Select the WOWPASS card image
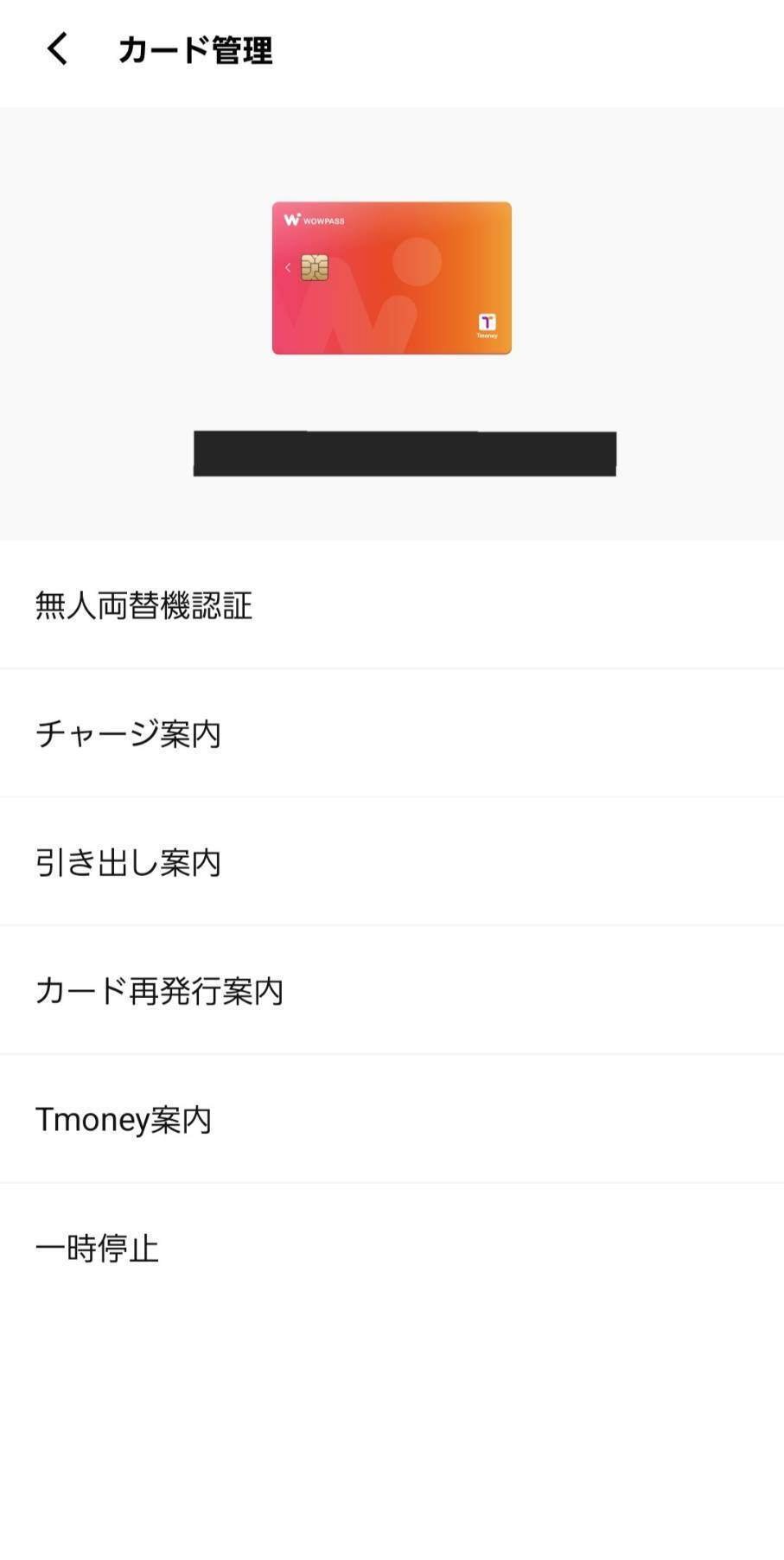 [x=391, y=278]
